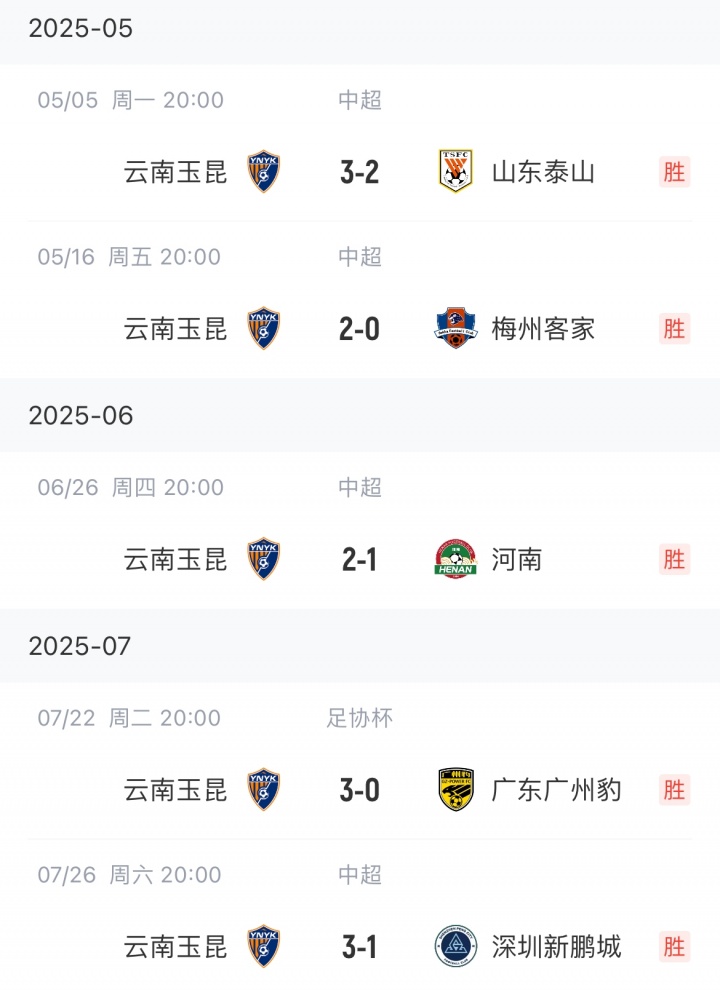Open the 3-1 match against 深圳新鹏城
720x990 pixels.
click(x=360, y=946)
